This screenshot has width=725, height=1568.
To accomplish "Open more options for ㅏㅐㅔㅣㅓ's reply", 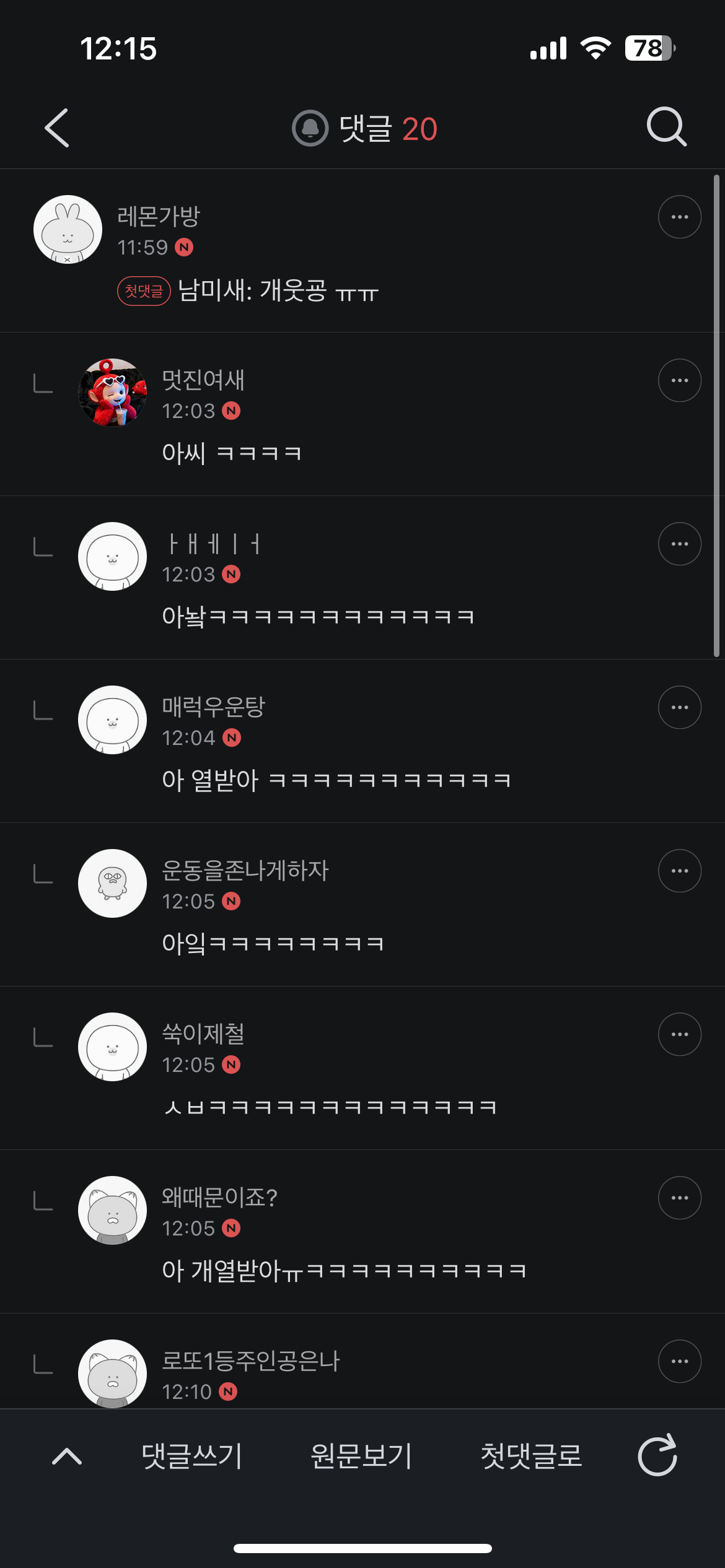I will pyautogui.click(x=680, y=544).
